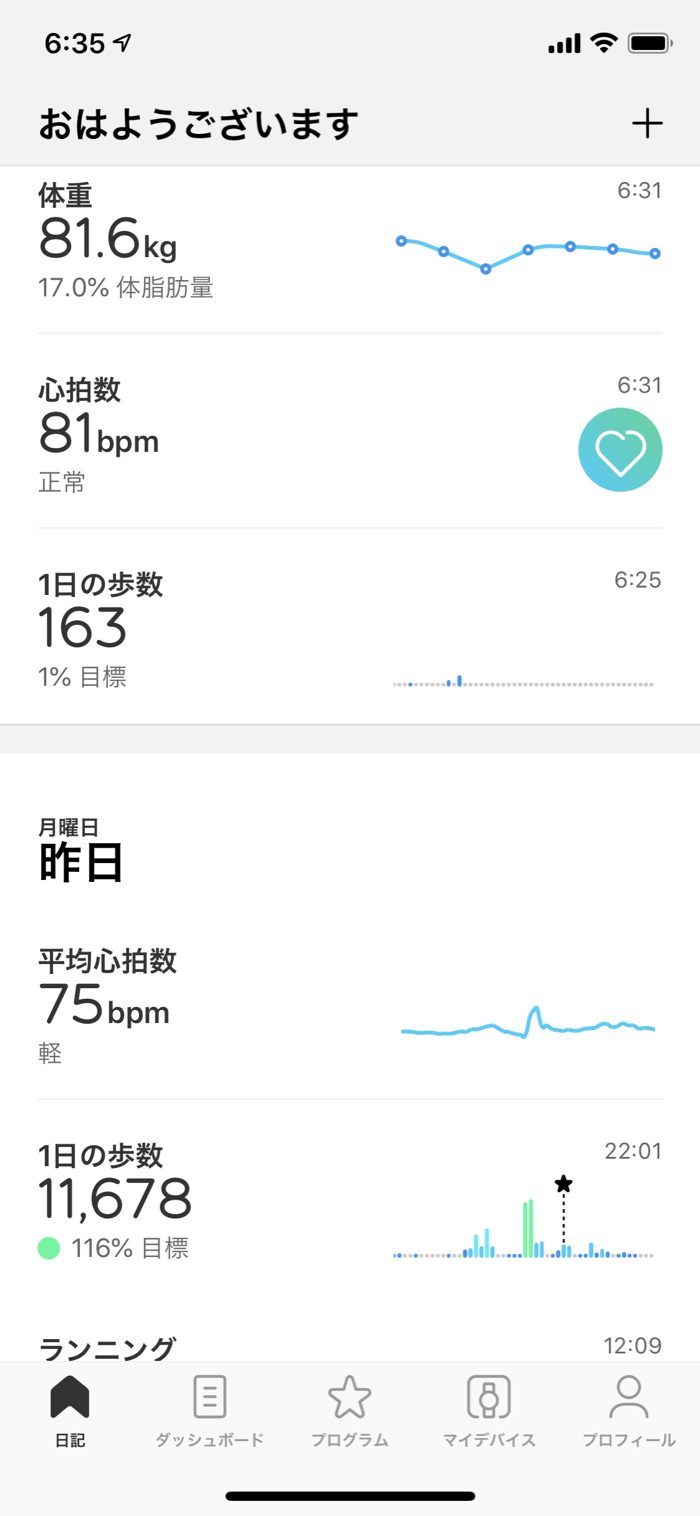
Task: Open the プロフィール tab
Action: pyautogui.click(x=629, y=1411)
